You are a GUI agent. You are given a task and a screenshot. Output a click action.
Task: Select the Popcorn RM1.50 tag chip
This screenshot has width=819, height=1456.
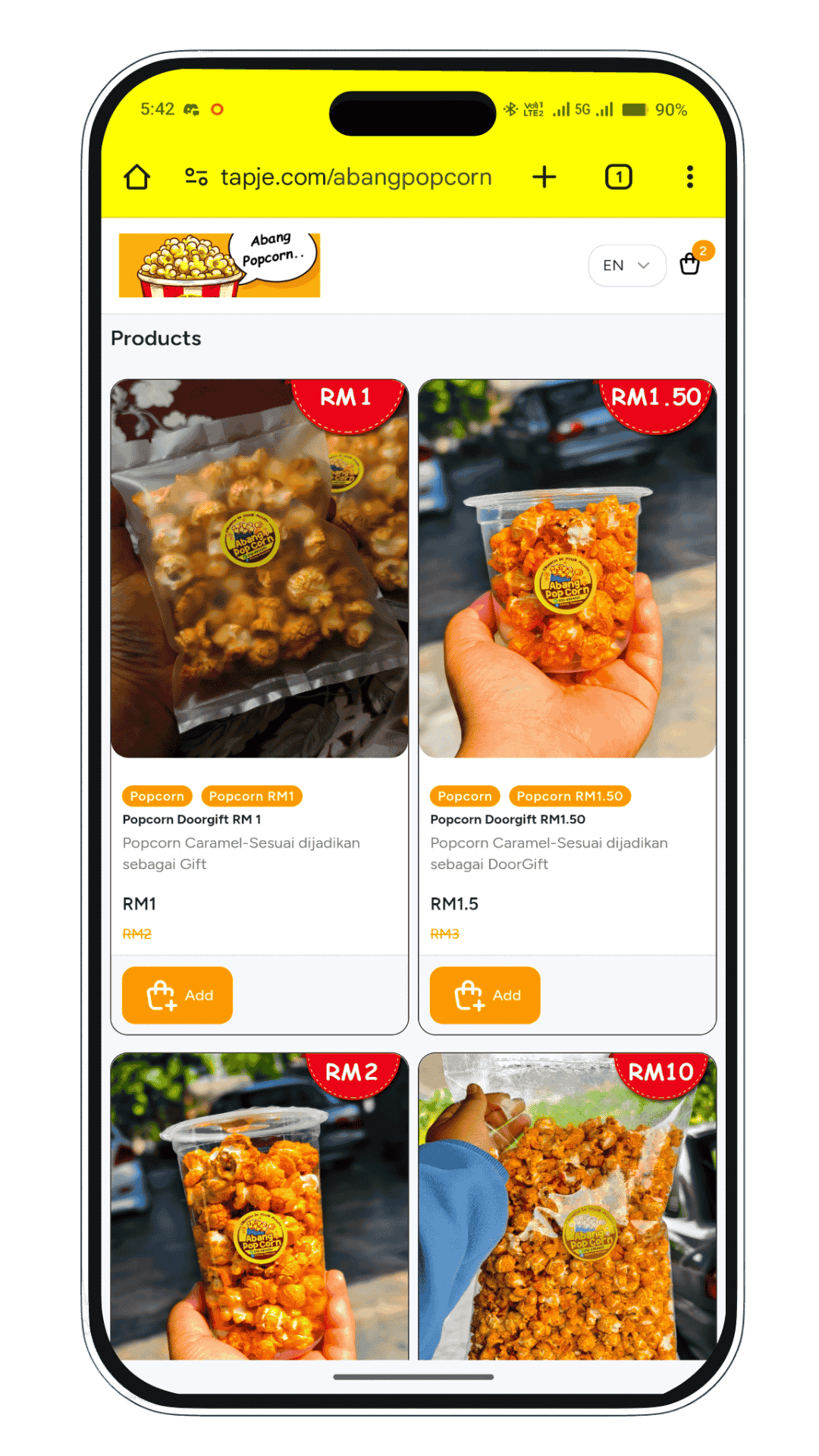coord(570,796)
